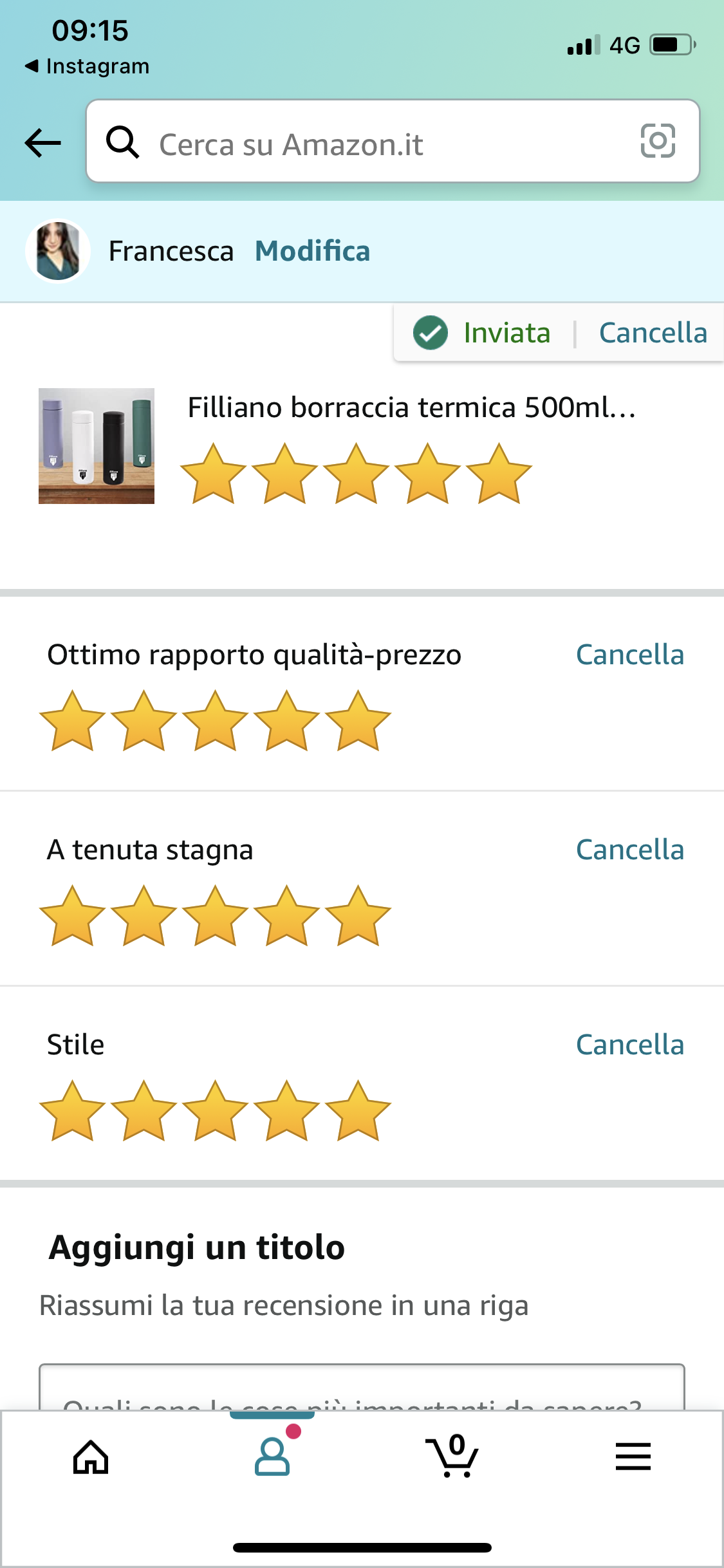Give Stile a one star rating
Screen dimensions: 724x1568
[72, 1111]
